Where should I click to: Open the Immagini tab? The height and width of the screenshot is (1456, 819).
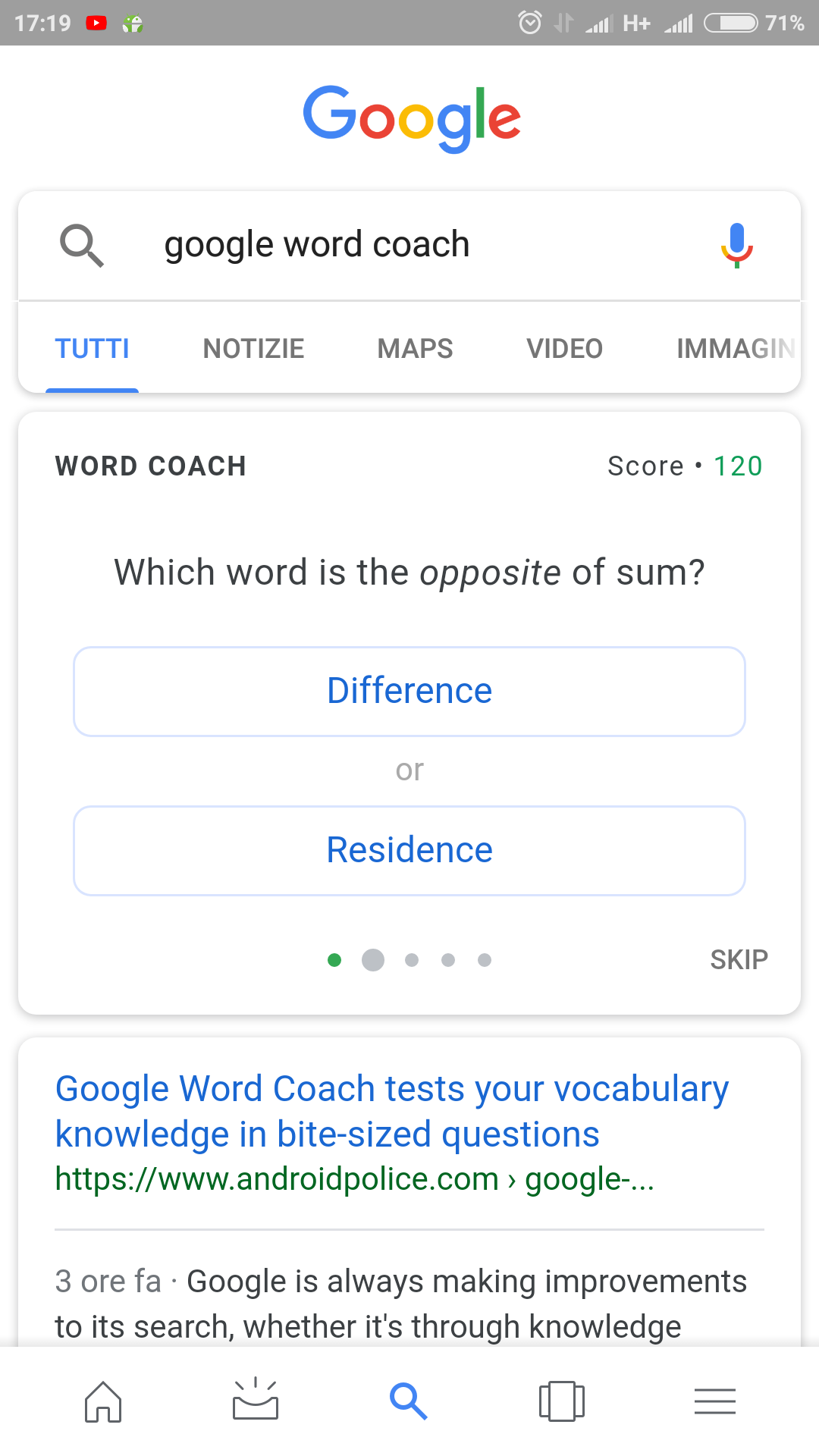736,349
